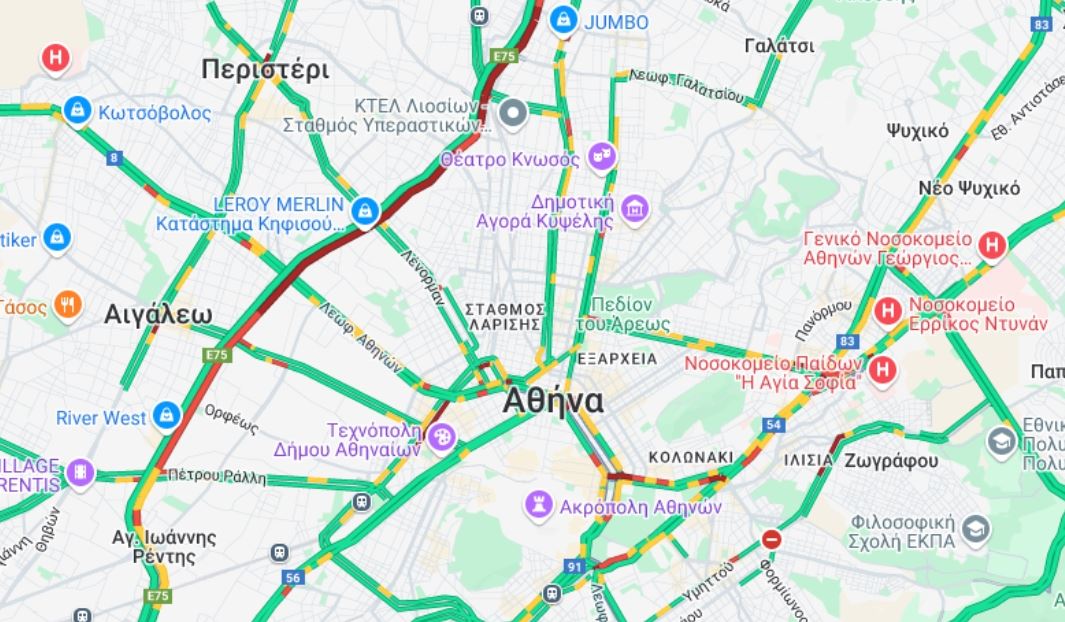Select the Αγία Σοφία children's hospital pin

(x=881, y=372)
